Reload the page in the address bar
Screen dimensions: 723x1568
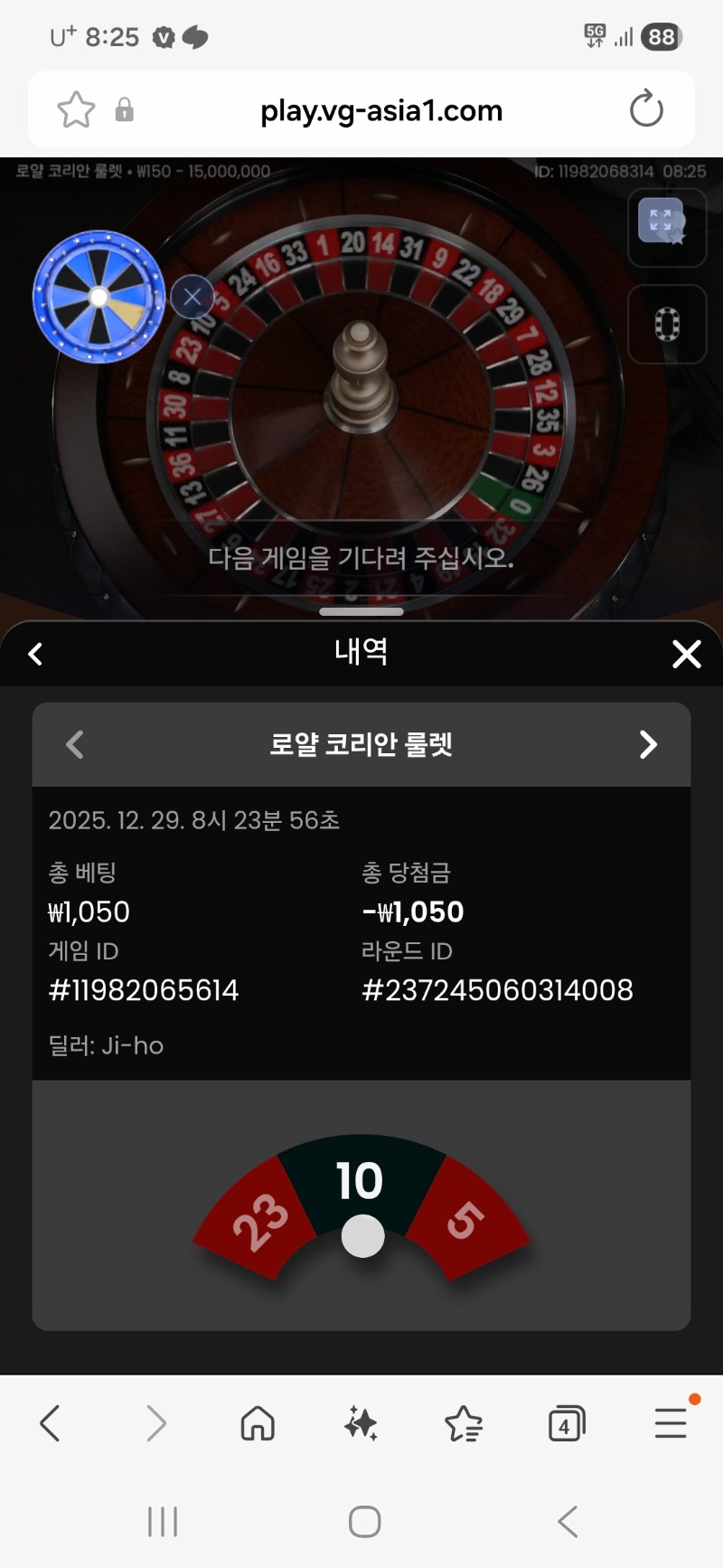pyautogui.click(x=646, y=109)
